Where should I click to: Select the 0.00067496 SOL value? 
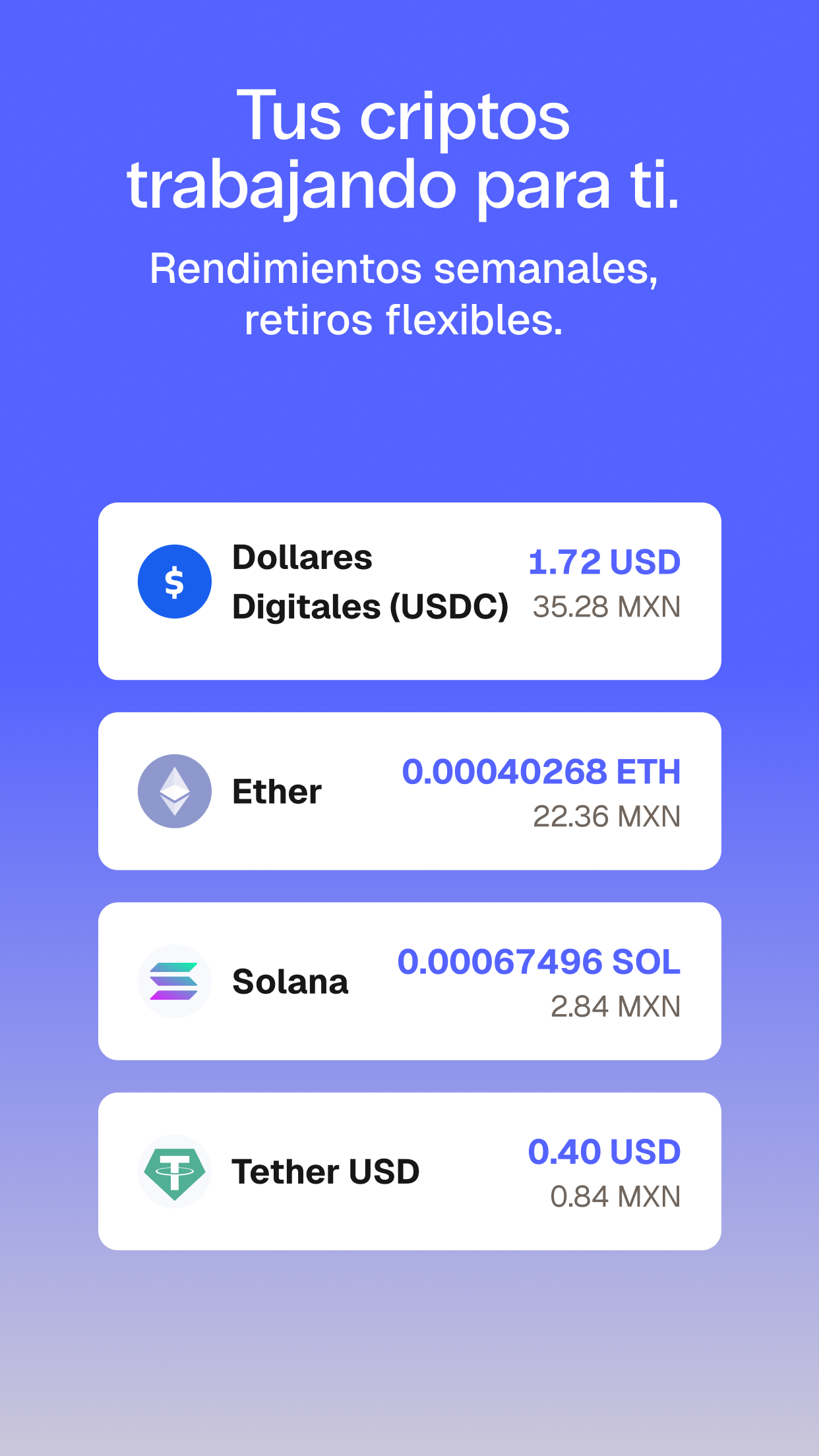[538, 963]
